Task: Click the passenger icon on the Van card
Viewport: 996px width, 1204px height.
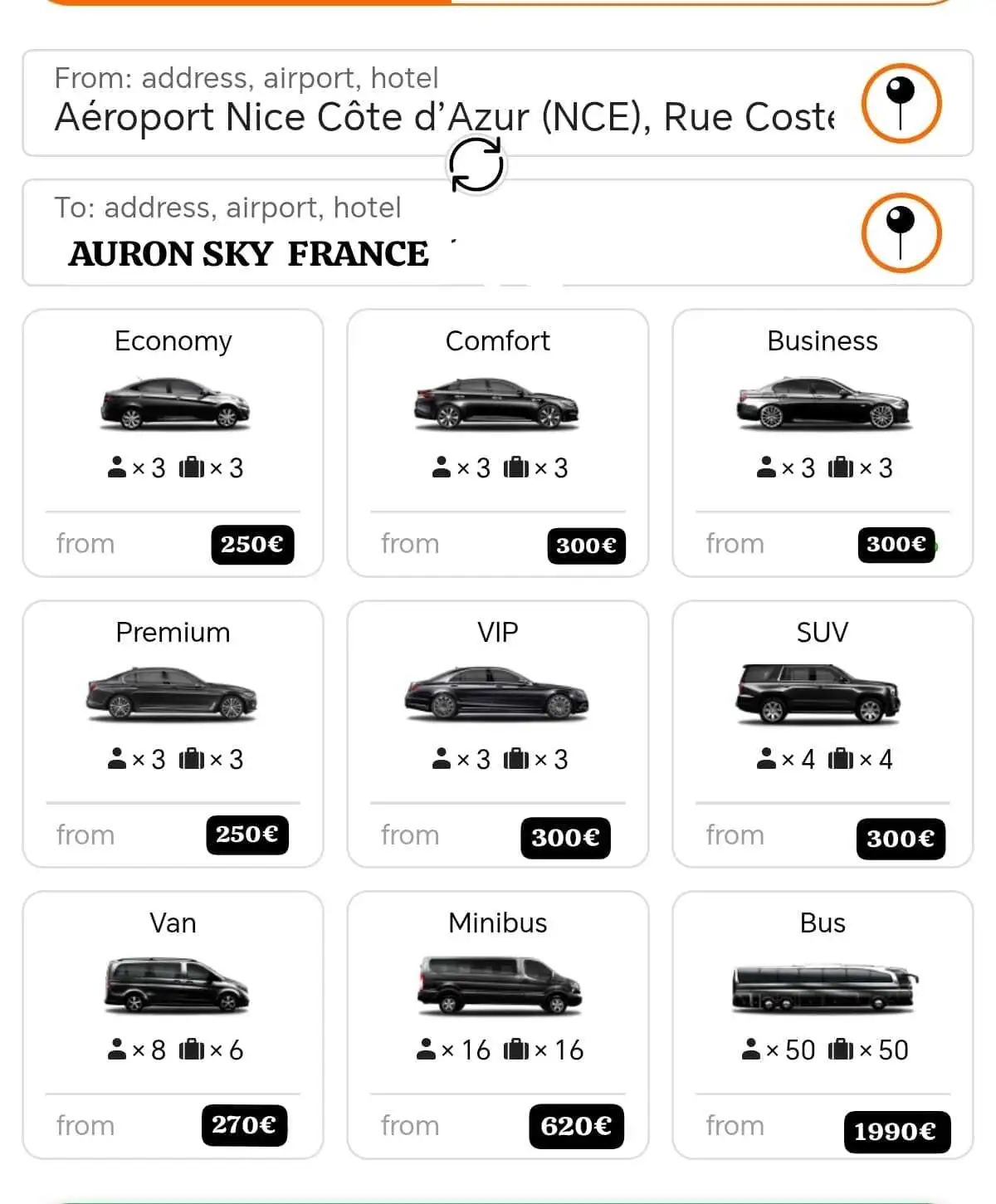Action: (116, 1049)
